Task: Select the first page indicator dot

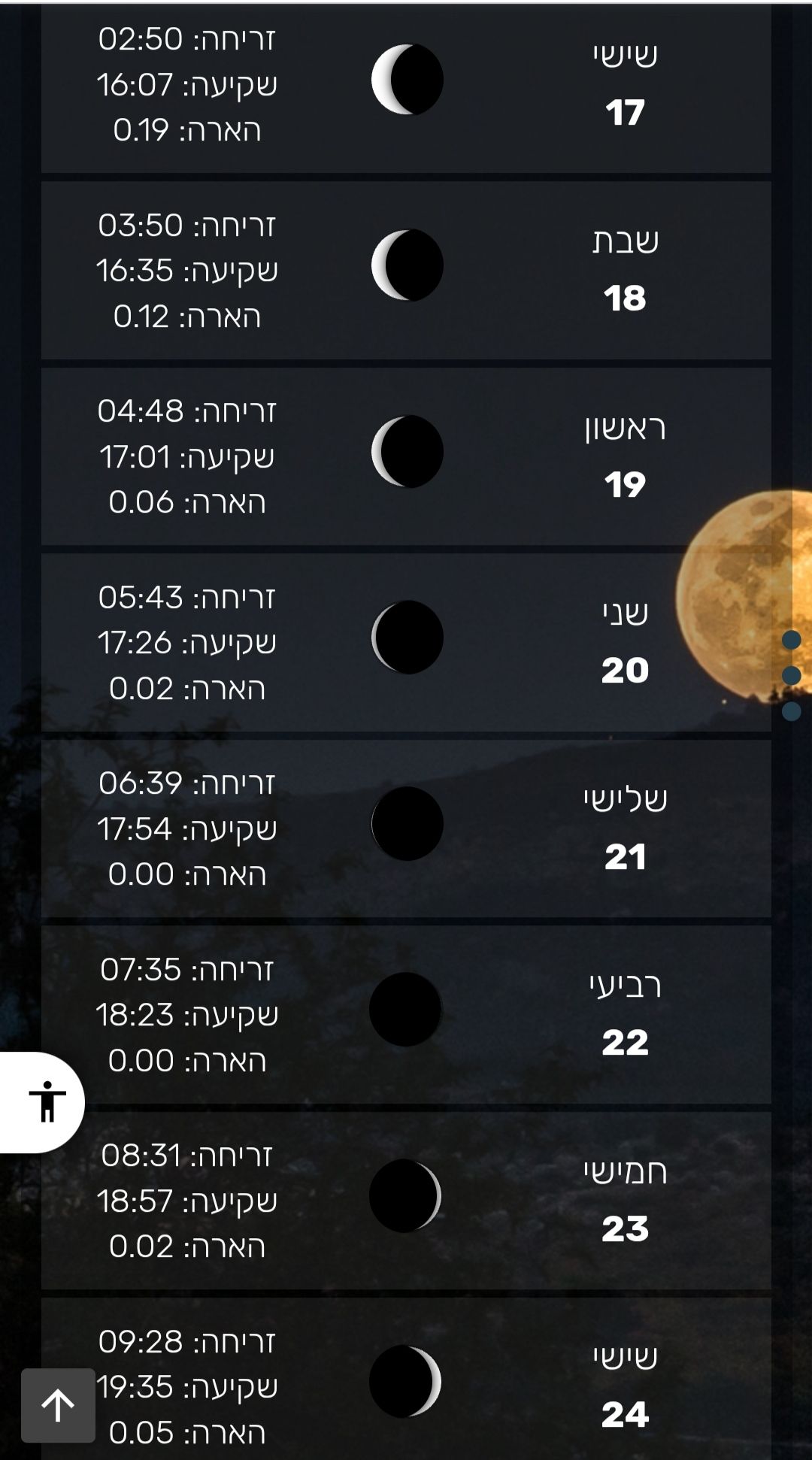Action: pos(791,640)
